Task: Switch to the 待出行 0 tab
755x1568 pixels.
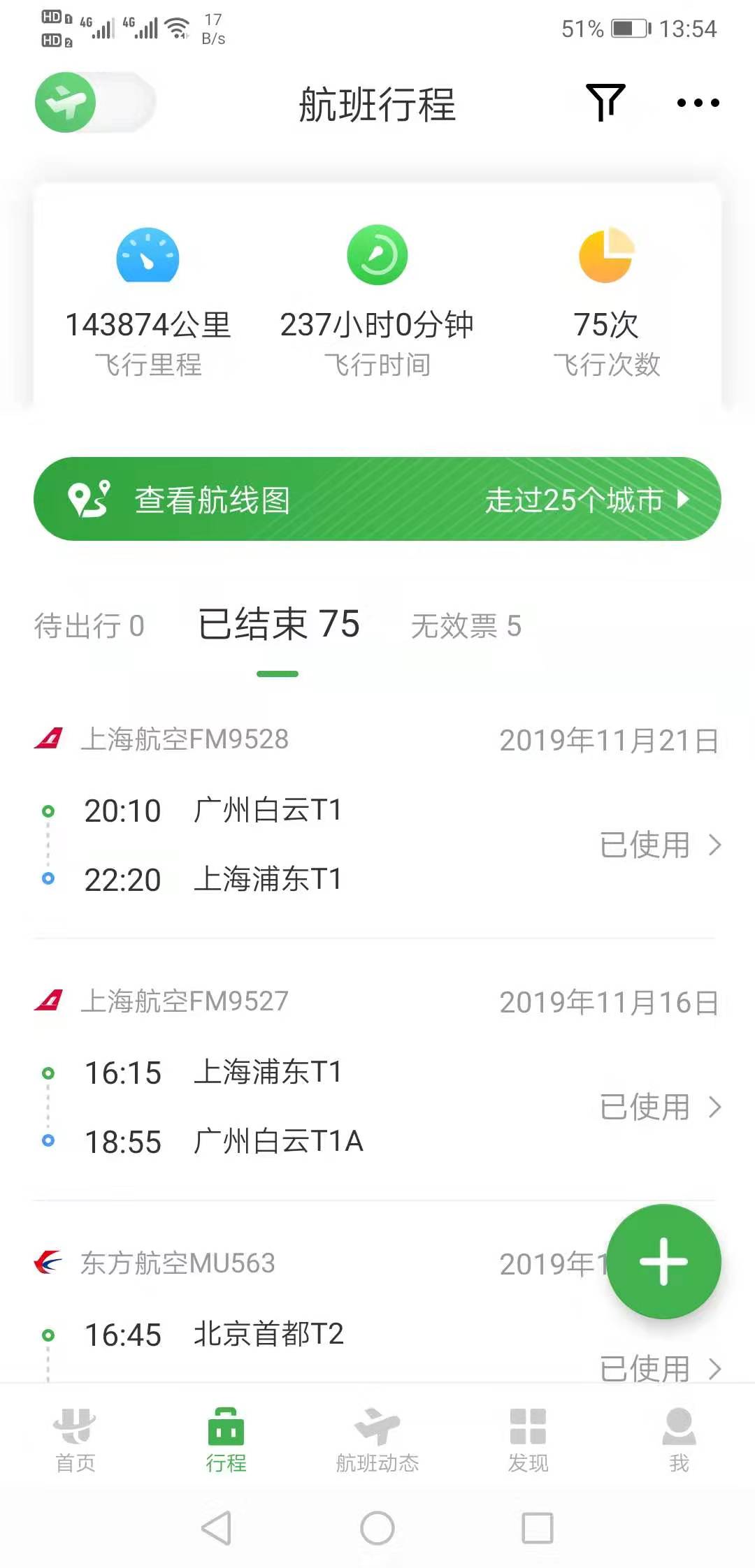Action: [89, 625]
